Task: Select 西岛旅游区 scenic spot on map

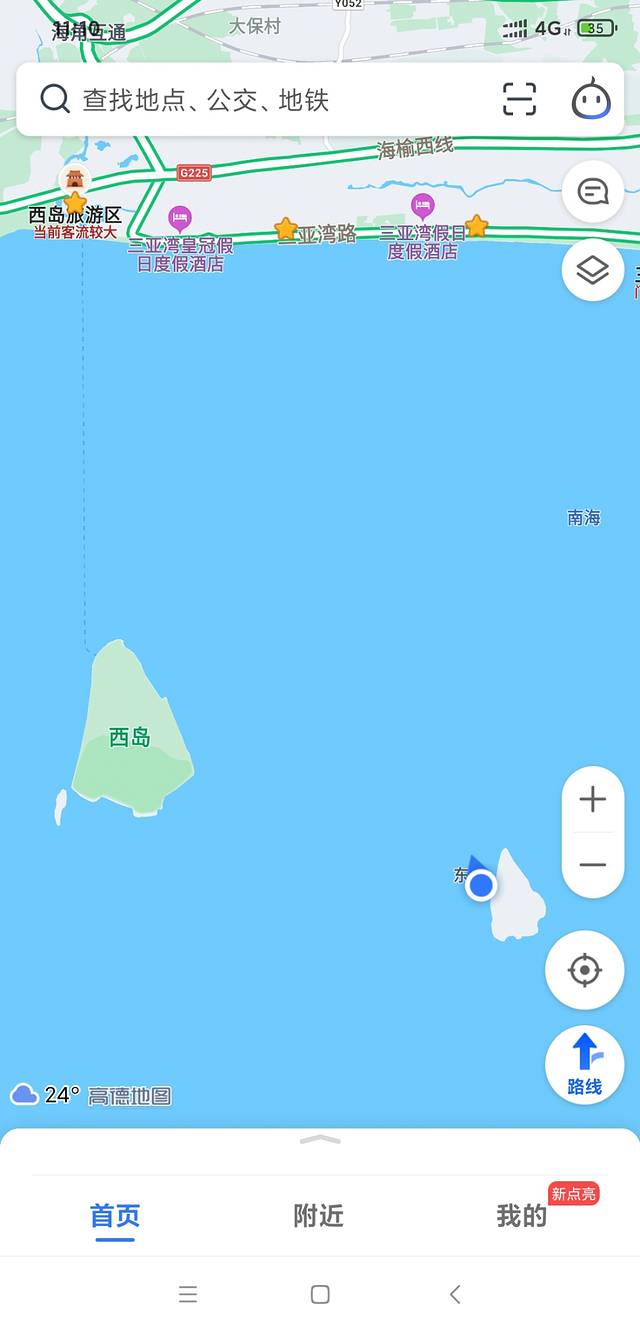Action: tap(75, 182)
